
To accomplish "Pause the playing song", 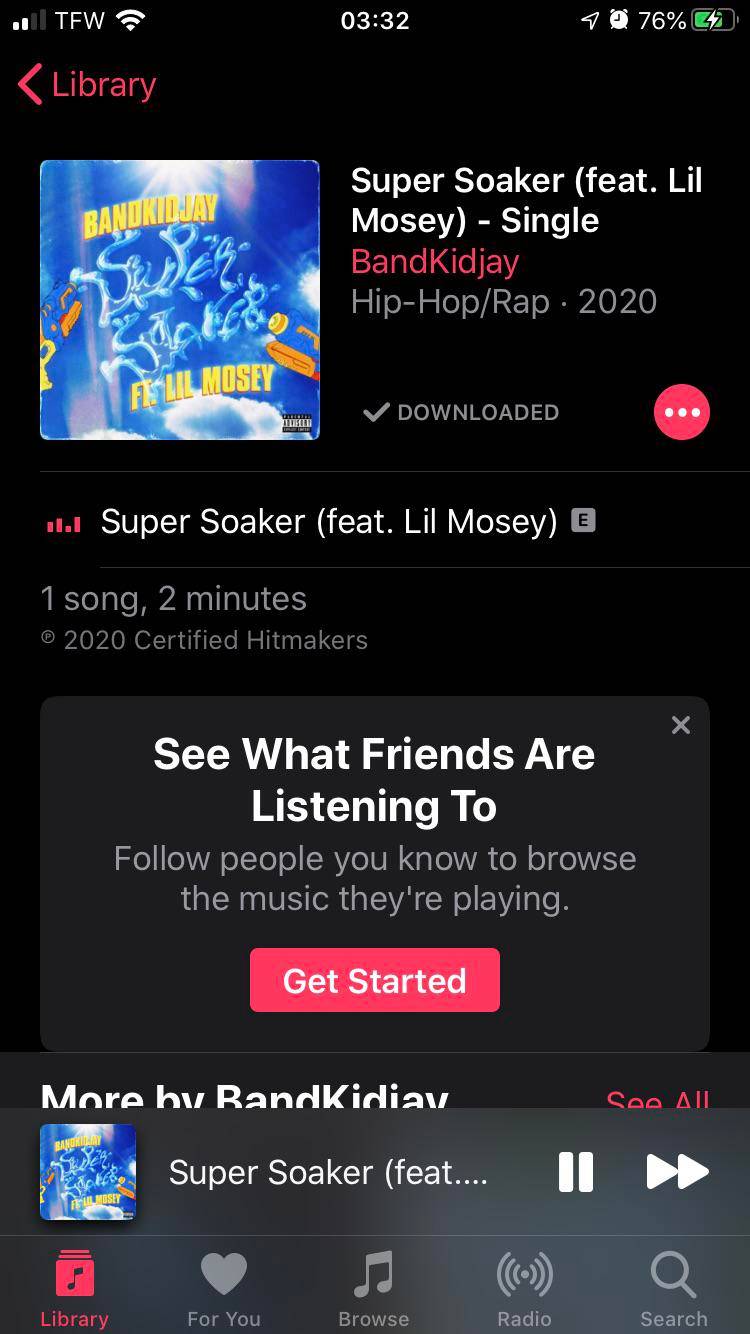I will pos(575,1172).
